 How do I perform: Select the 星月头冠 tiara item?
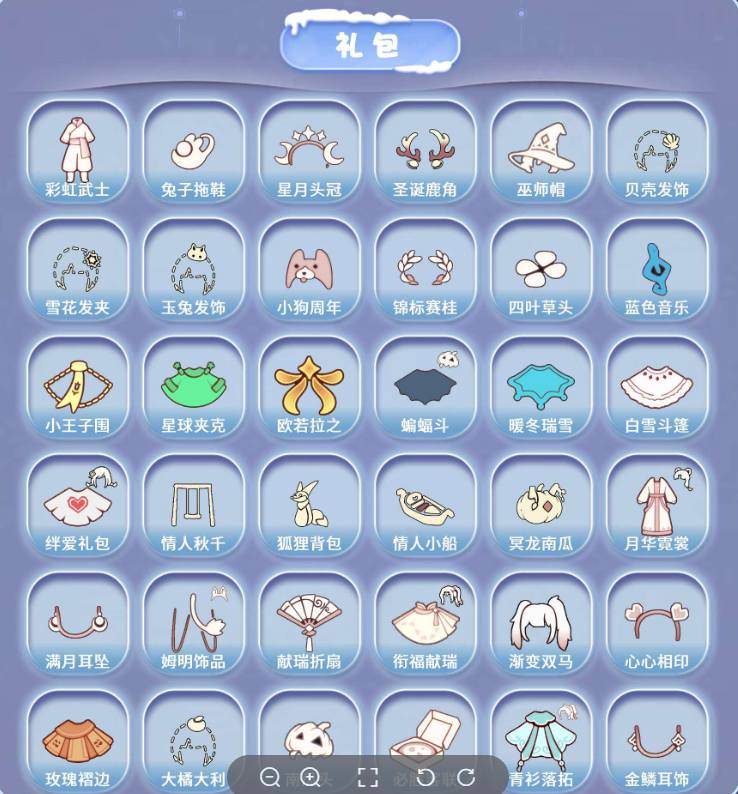pos(310,152)
